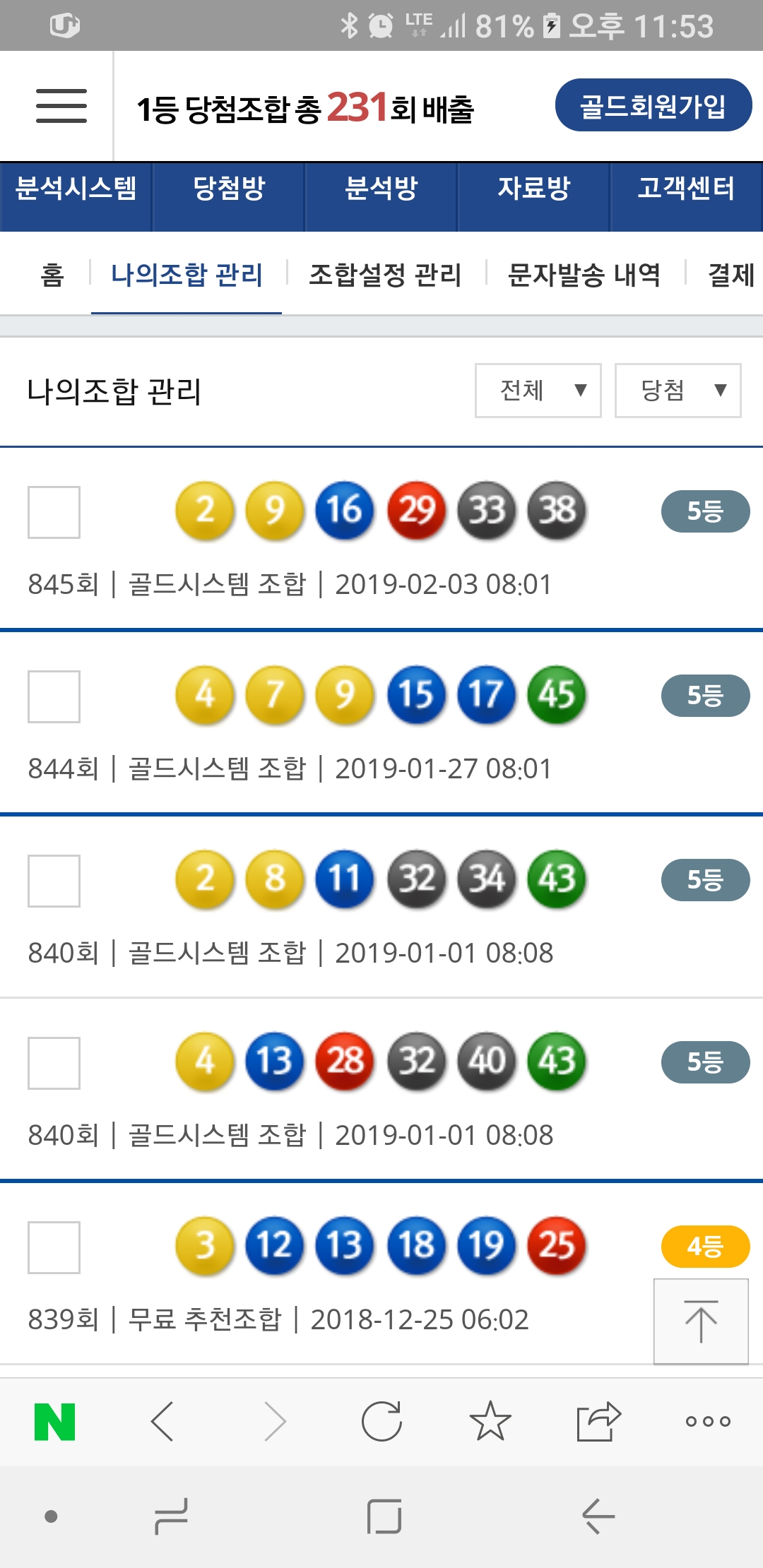Image resolution: width=763 pixels, height=1568 pixels.
Task: Open the Naver home N icon
Action: tap(55, 1421)
